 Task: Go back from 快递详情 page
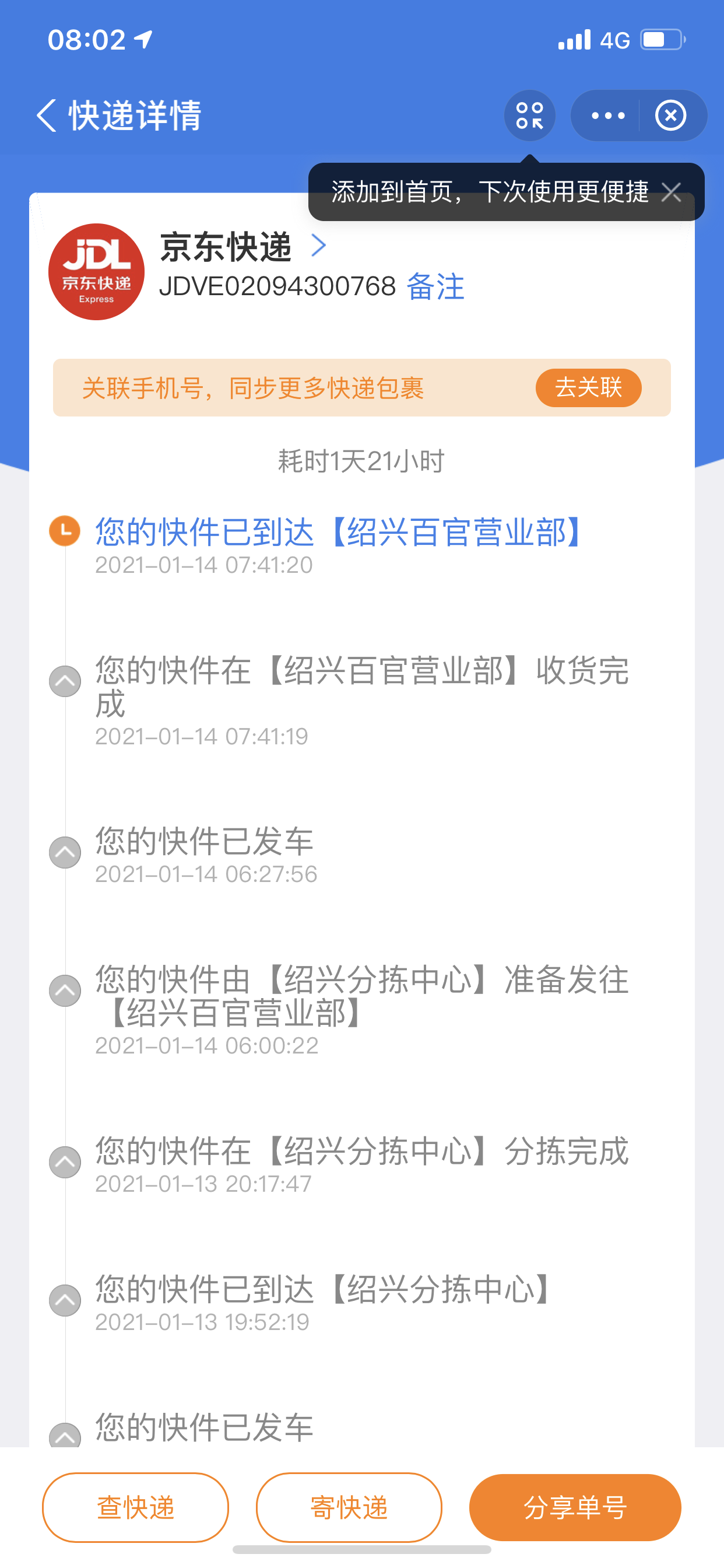pos(47,115)
